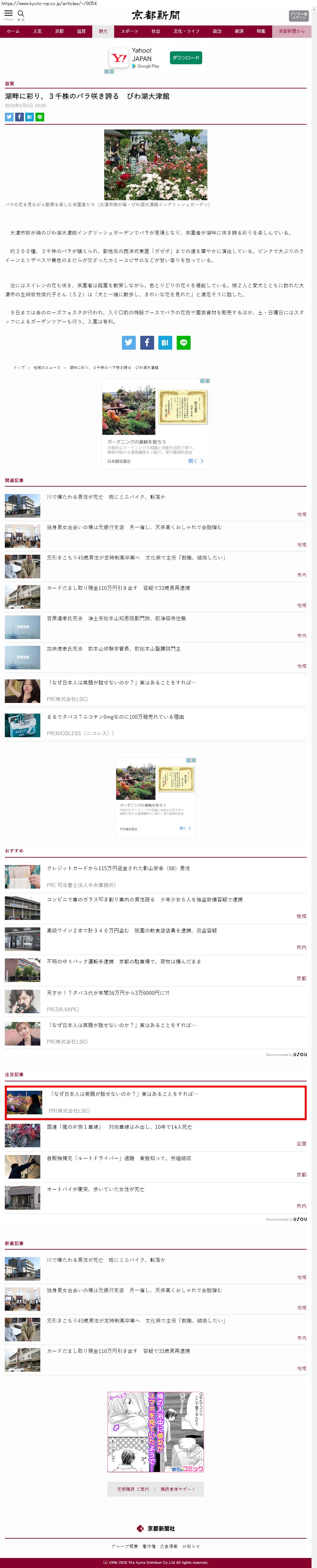
Task: Open the hamburger menu
Action: [8, 14]
